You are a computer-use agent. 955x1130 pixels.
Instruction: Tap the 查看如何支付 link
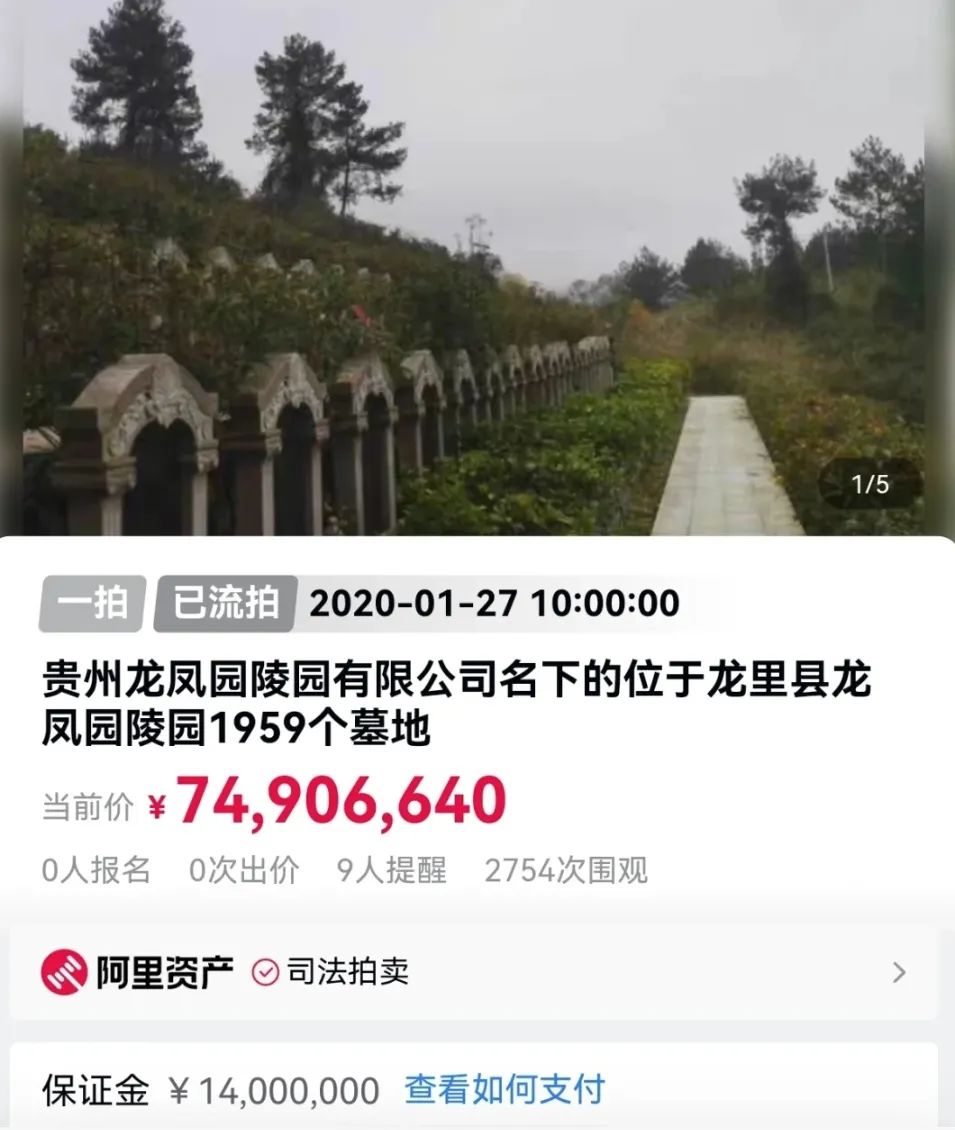click(x=504, y=1089)
